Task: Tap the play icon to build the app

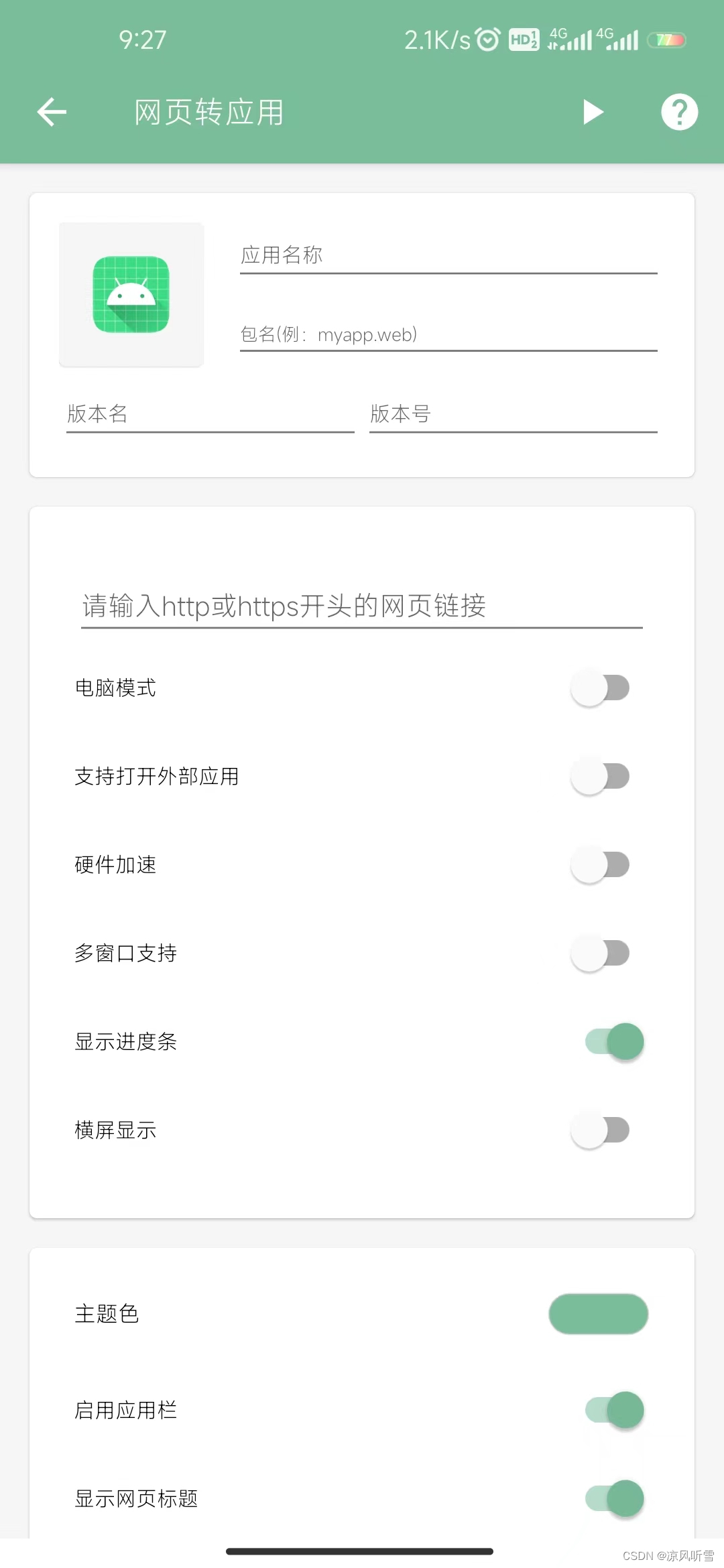Action: point(593,112)
